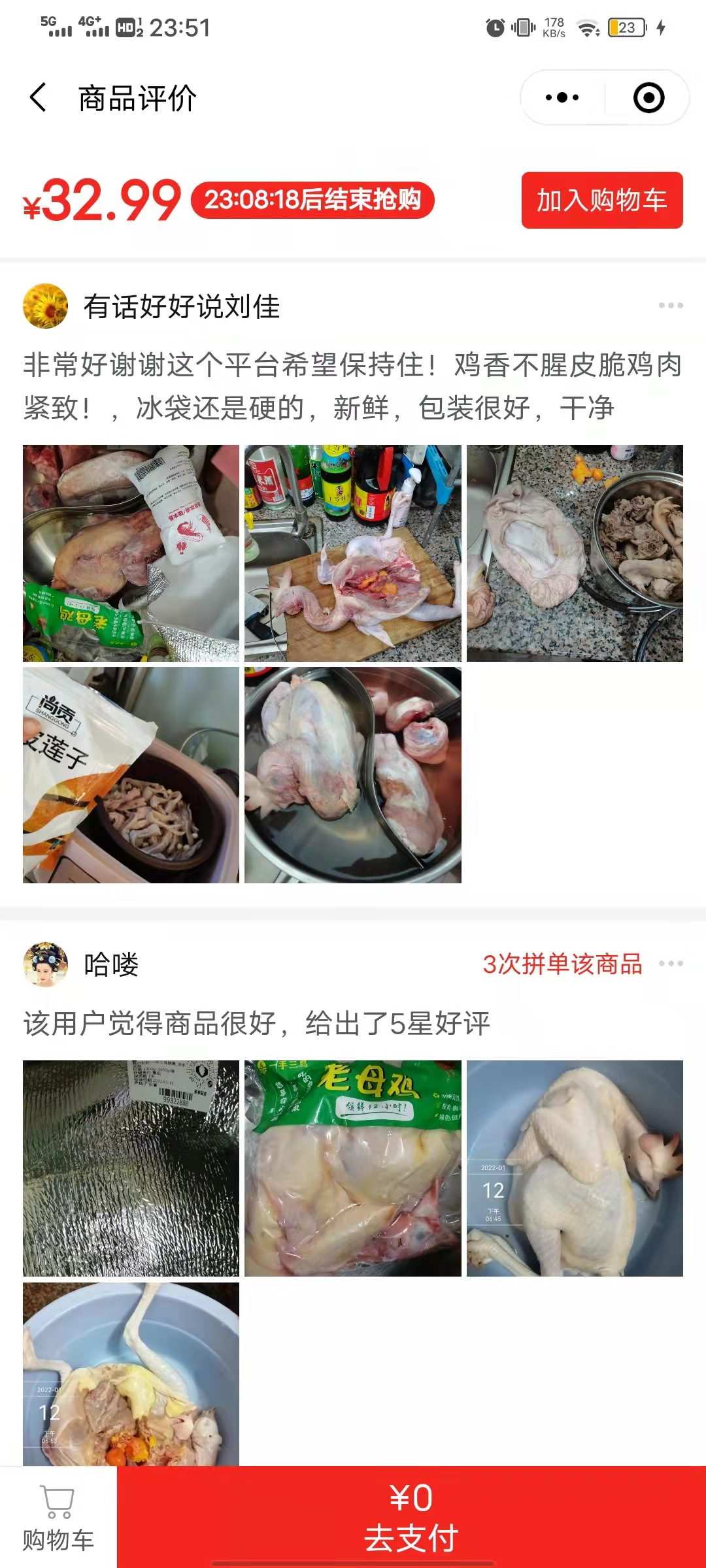Open 哈喽's cut-open chicken photo
The width and height of the screenshot is (706, 1568).
click(x=131, y=1373)
